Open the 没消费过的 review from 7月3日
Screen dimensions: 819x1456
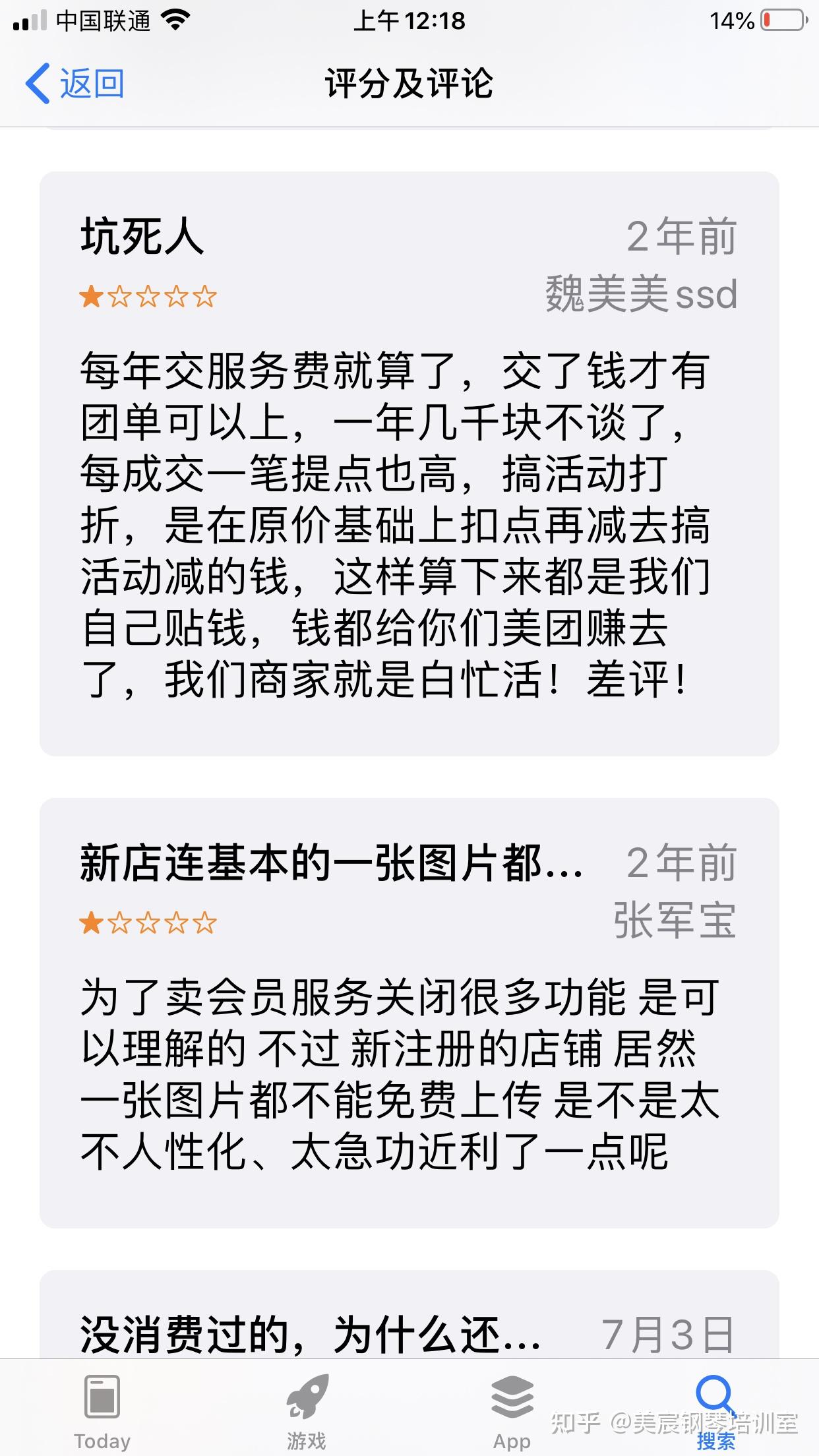pos(409,1314)
